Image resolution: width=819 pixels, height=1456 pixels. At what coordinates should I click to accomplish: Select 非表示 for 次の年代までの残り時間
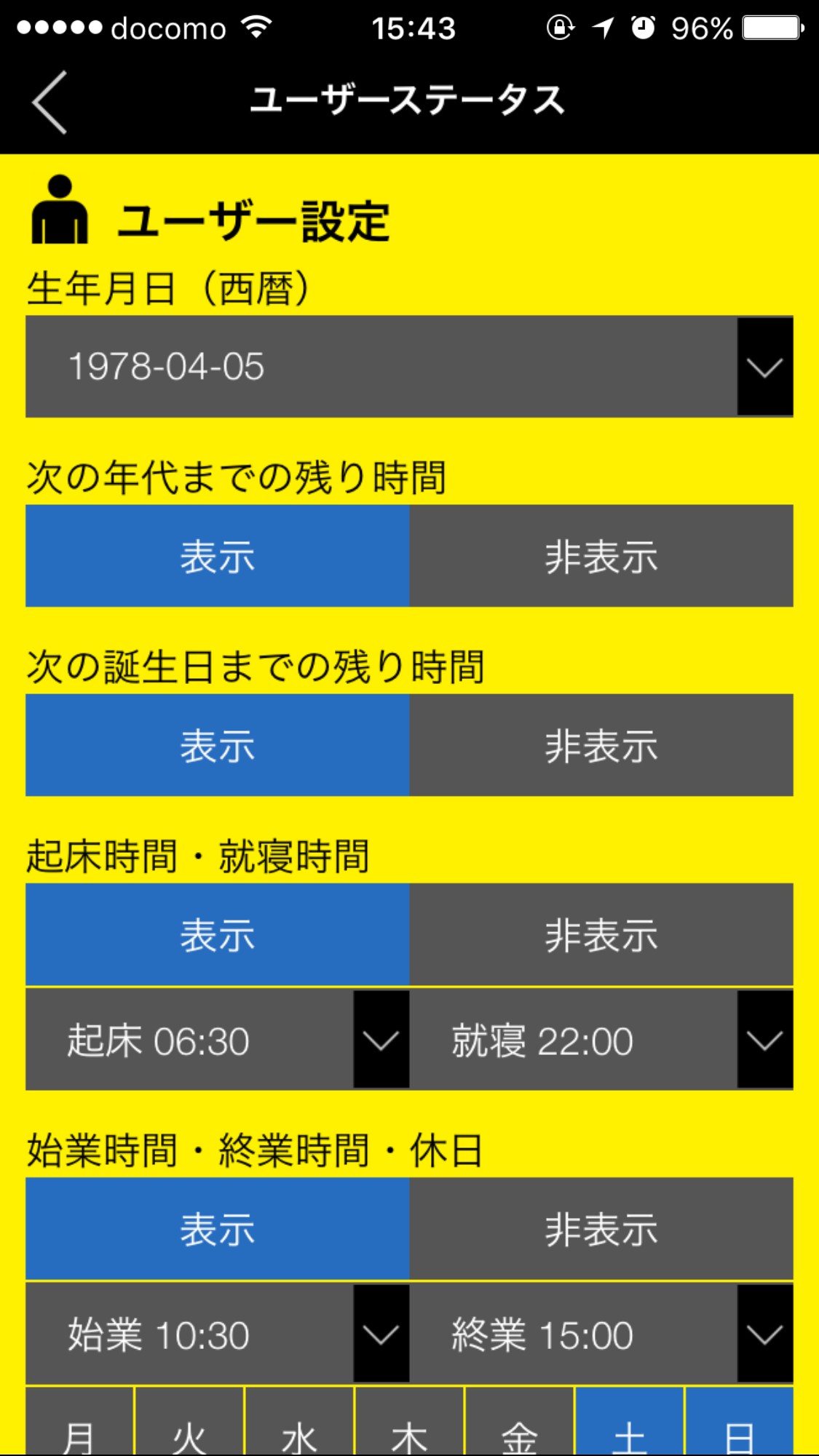601,557
